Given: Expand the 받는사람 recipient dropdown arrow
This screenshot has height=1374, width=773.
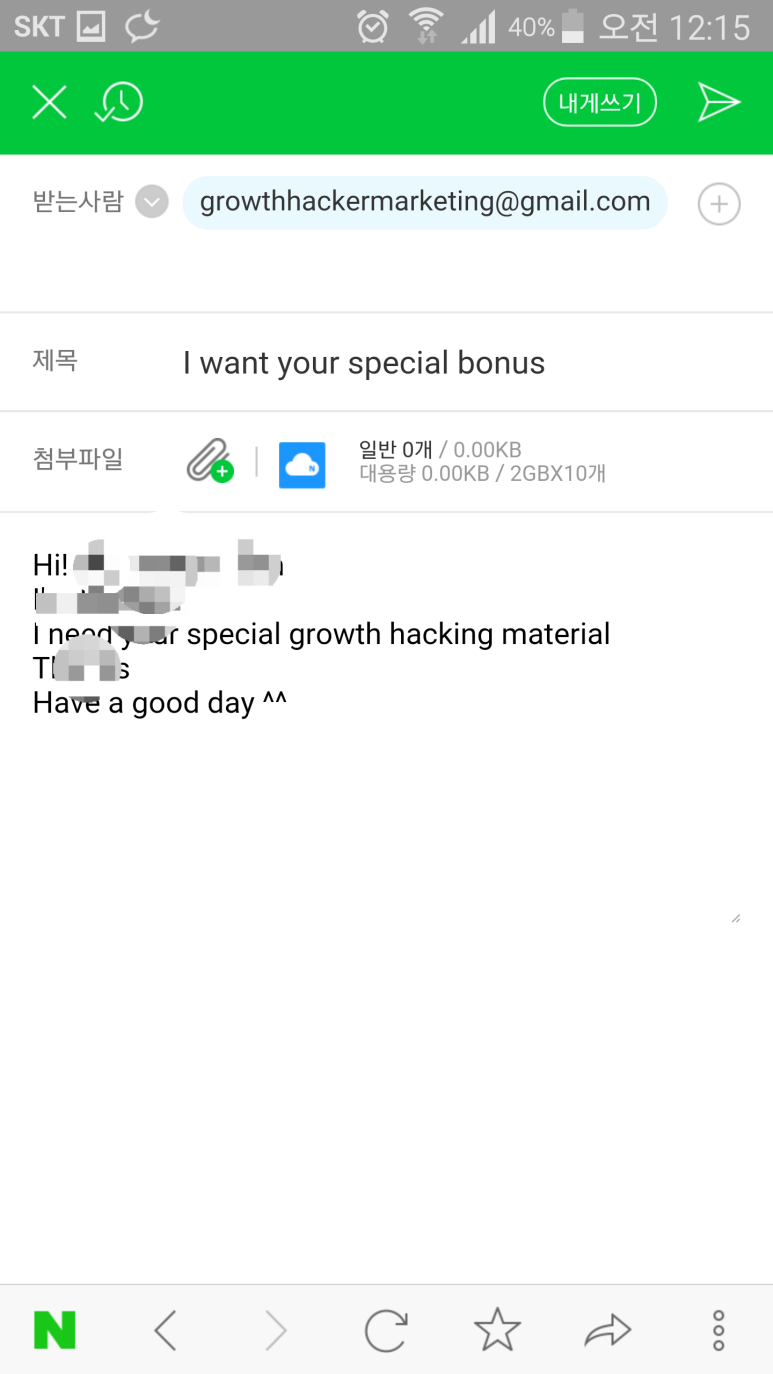Looking at the screenshot, I should (x=152, y=203).
